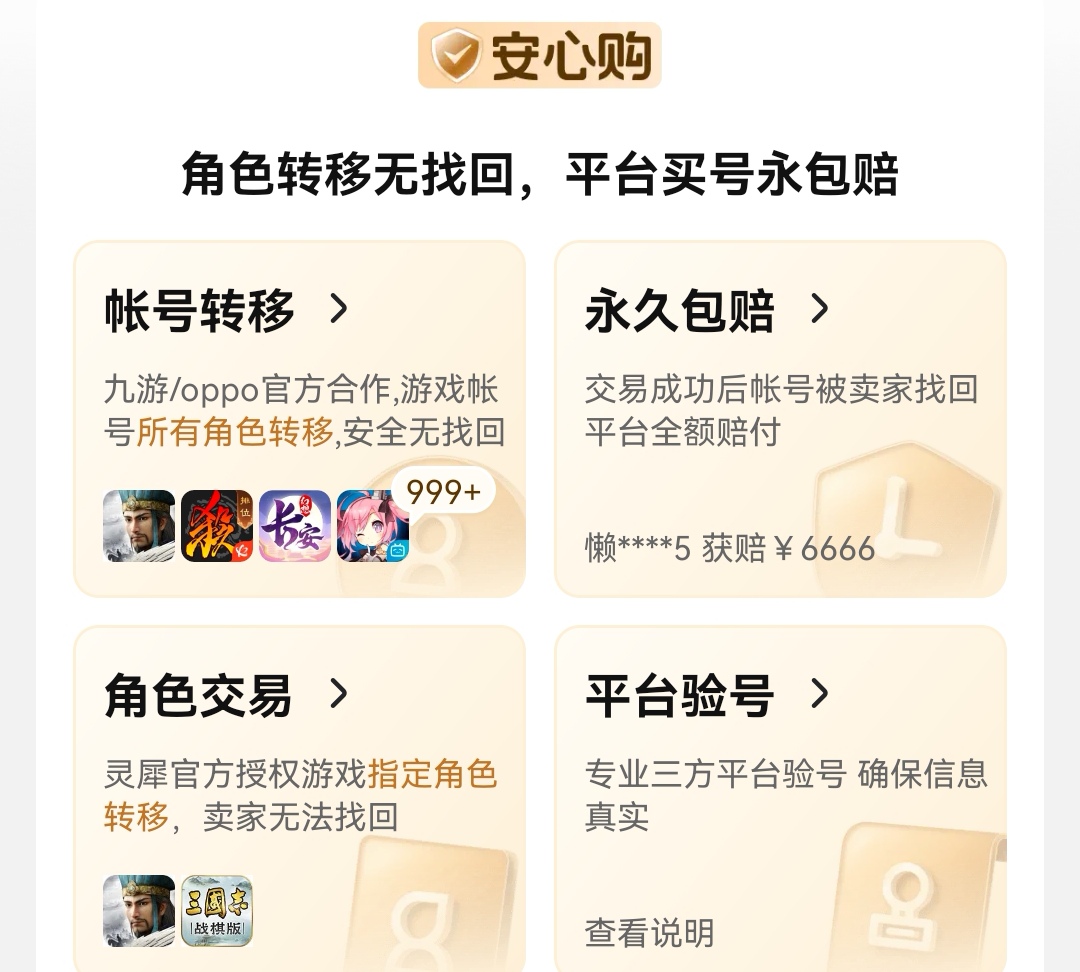The height and width of the screenshot is (972, 1080).
Task: Tap the 999+ games bubble
Action: (443, 492)
